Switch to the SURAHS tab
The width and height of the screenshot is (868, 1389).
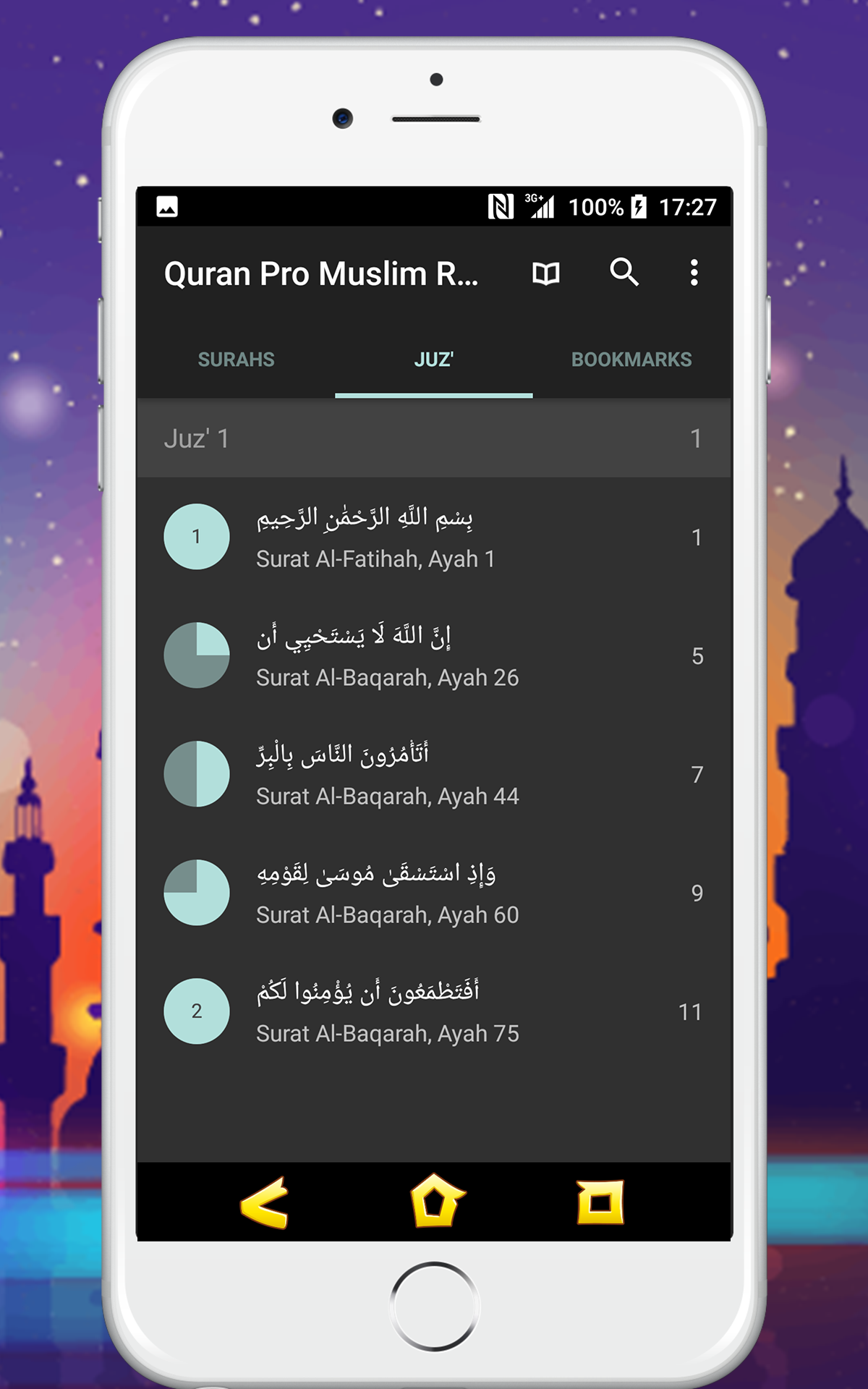(x=236, y=360)
